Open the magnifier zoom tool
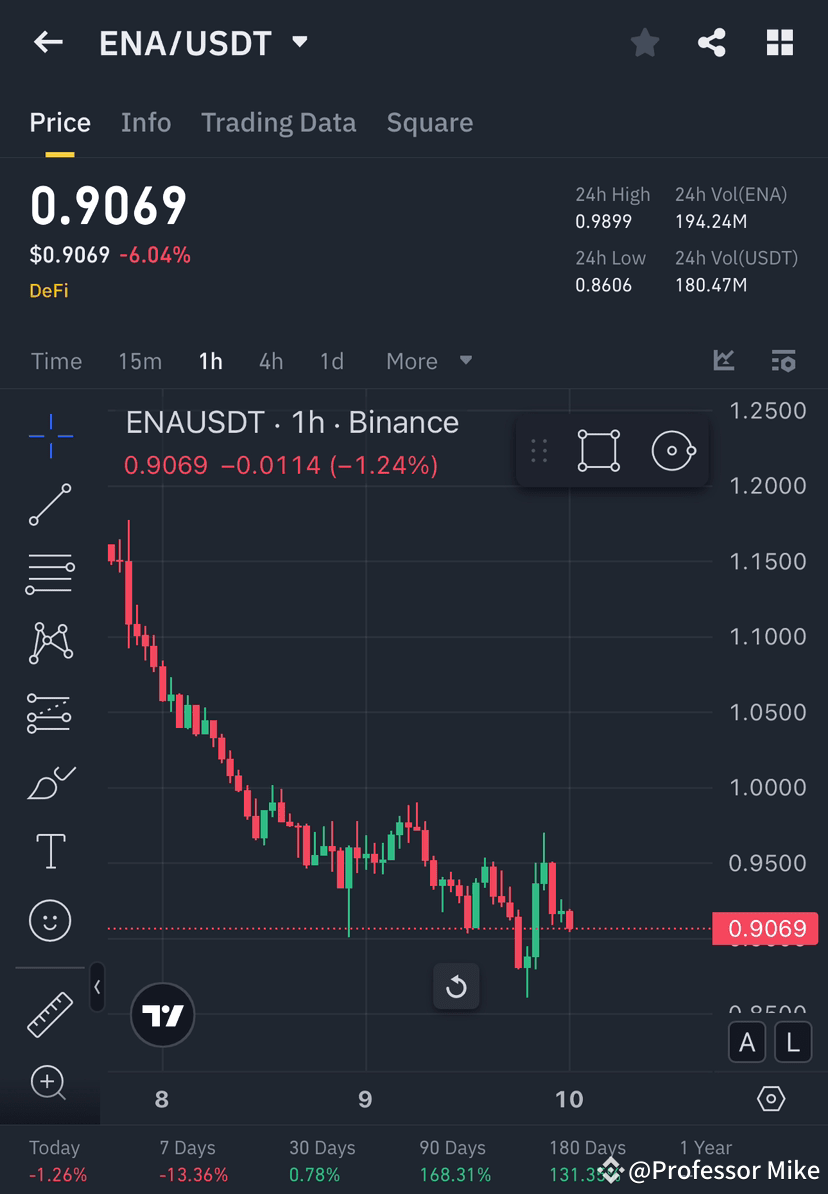 (50, 1083)
